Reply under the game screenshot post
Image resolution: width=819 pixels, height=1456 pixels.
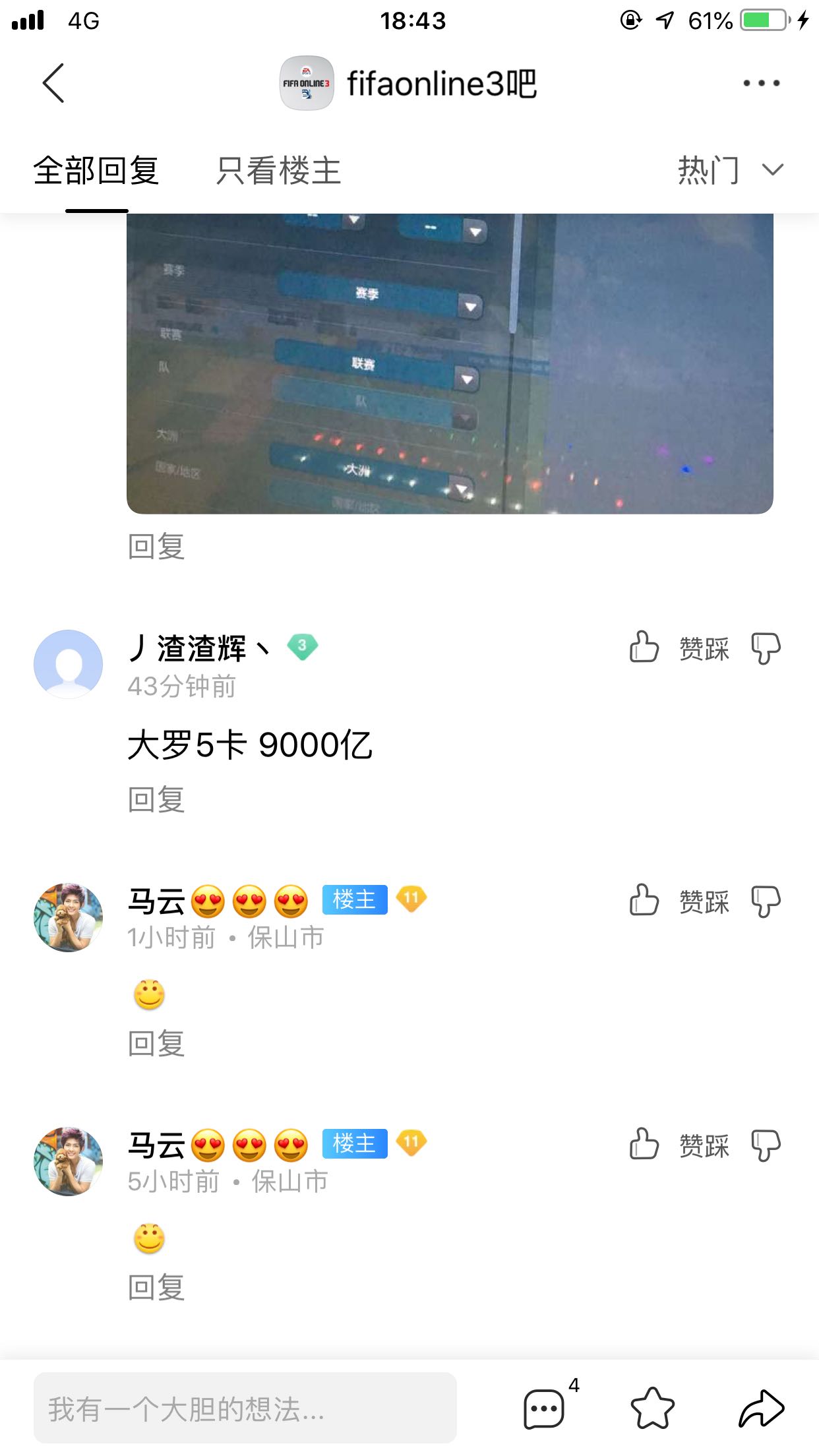(x=156, y=547)
